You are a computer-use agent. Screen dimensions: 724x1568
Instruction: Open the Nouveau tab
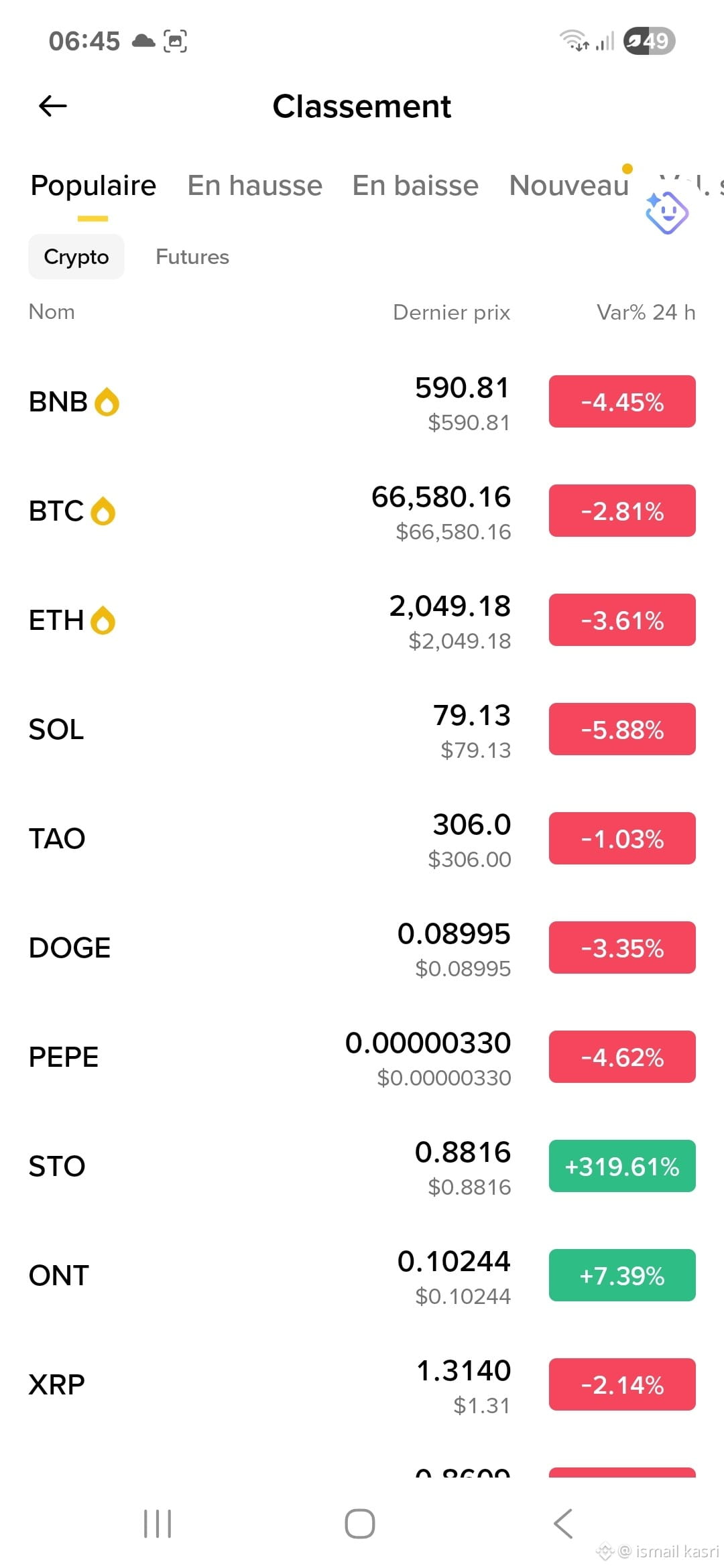(569, 186)
